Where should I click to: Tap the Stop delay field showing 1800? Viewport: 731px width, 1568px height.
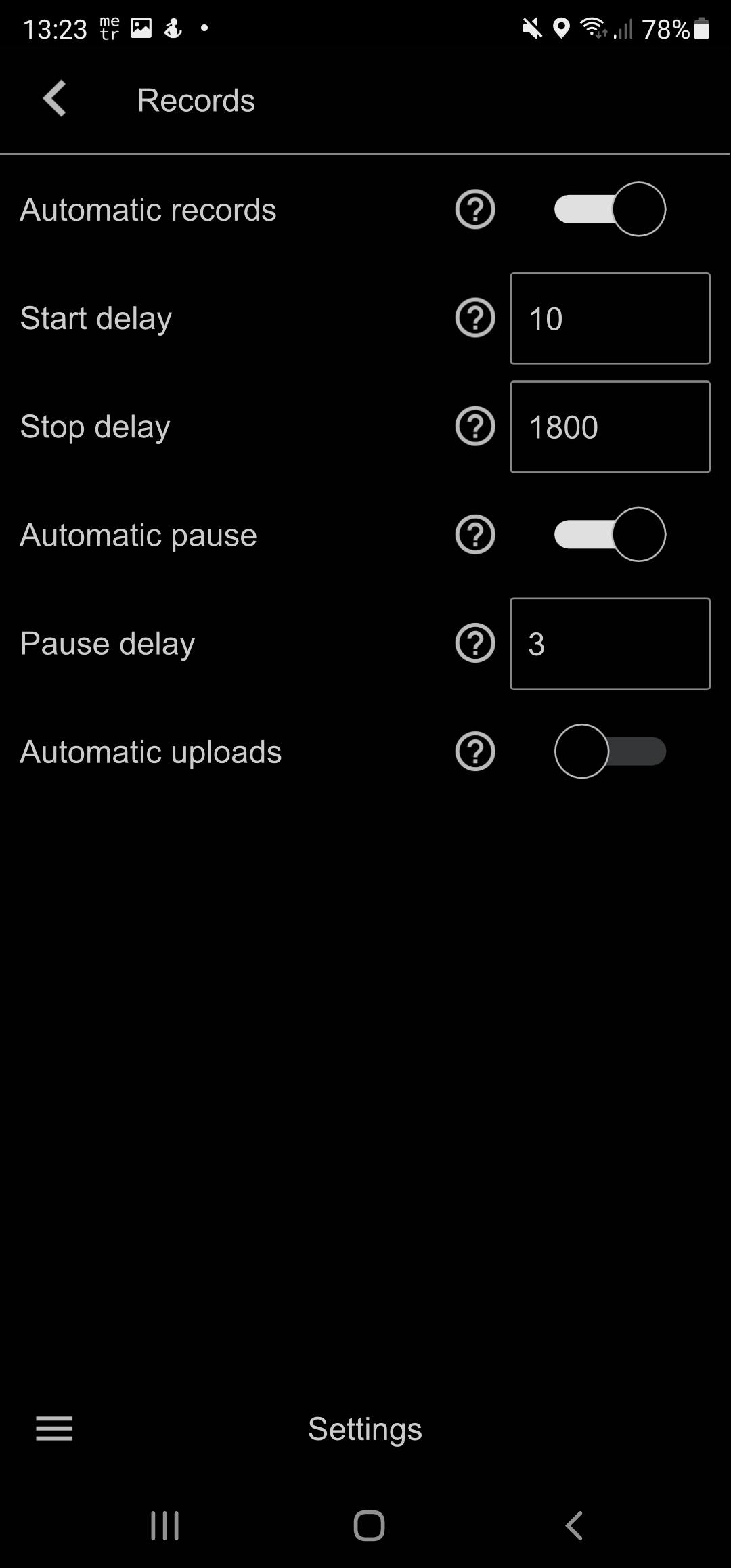pyautogui.click(x=610, y=427)
